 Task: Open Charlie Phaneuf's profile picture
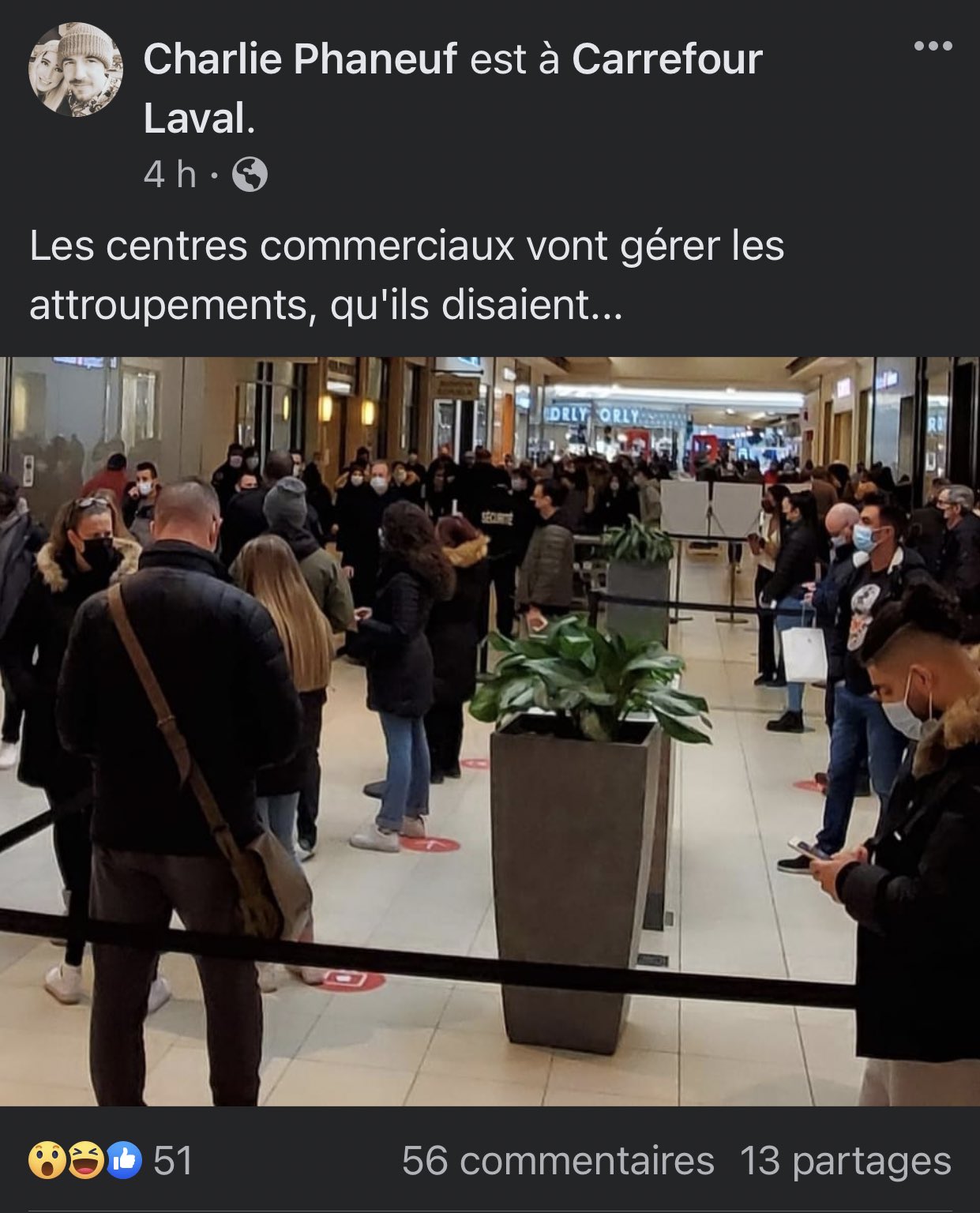(76, 69)
